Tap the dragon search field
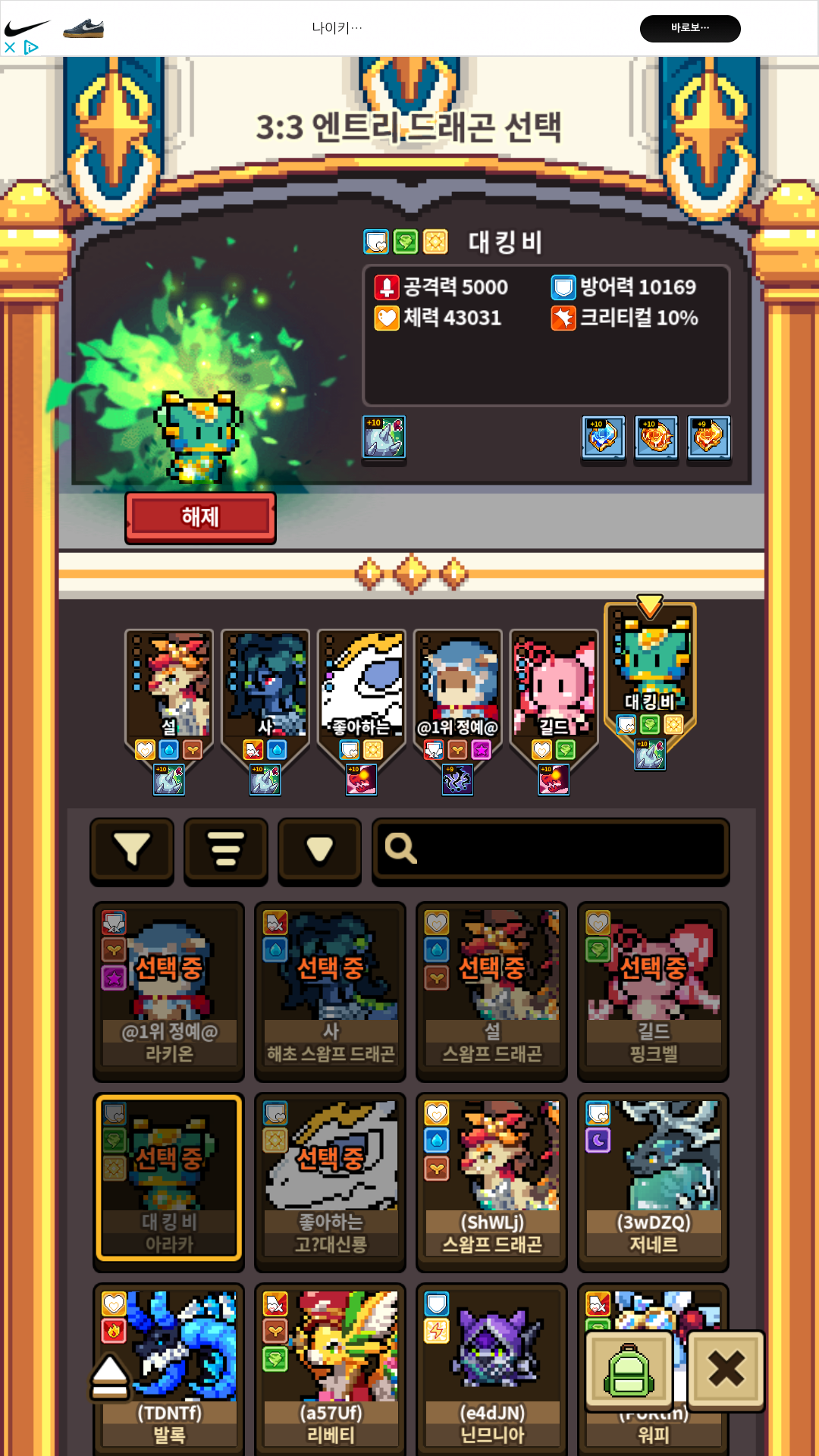819x1456 pixels. tap(551, 850)
